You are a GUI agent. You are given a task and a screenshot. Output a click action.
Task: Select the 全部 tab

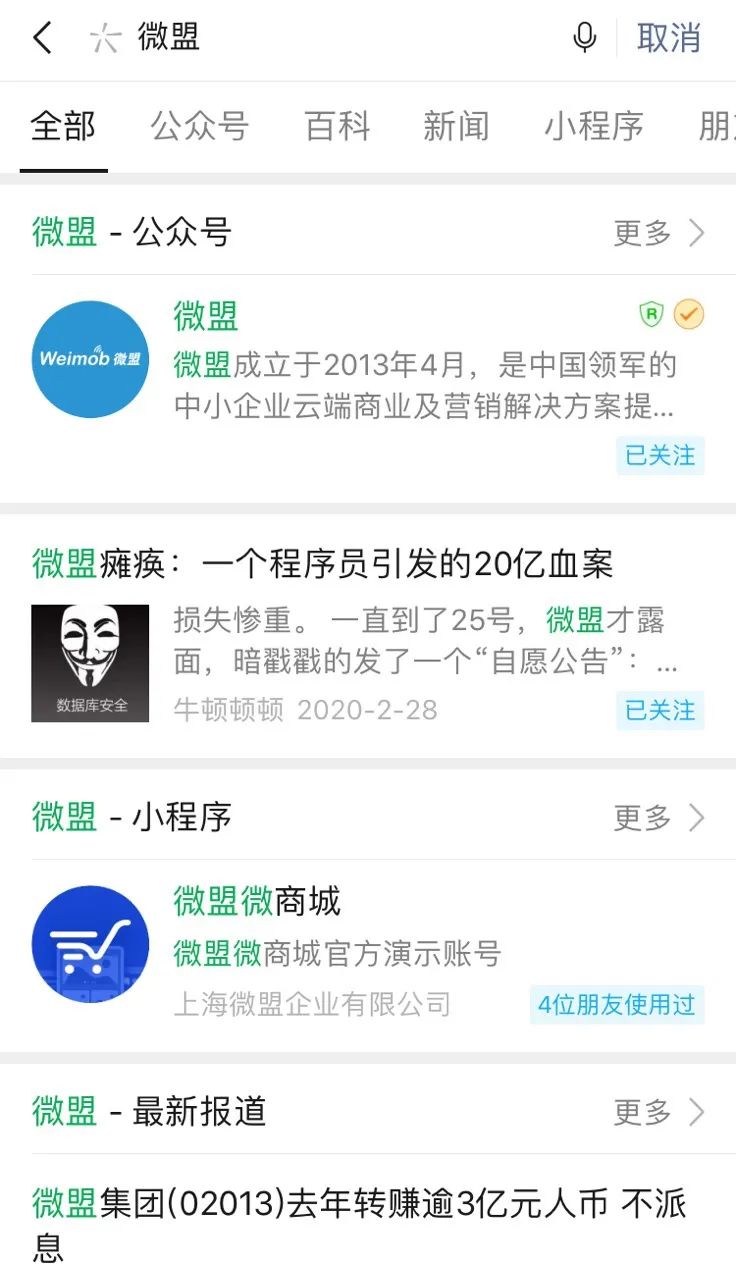[x=63, y=127]
